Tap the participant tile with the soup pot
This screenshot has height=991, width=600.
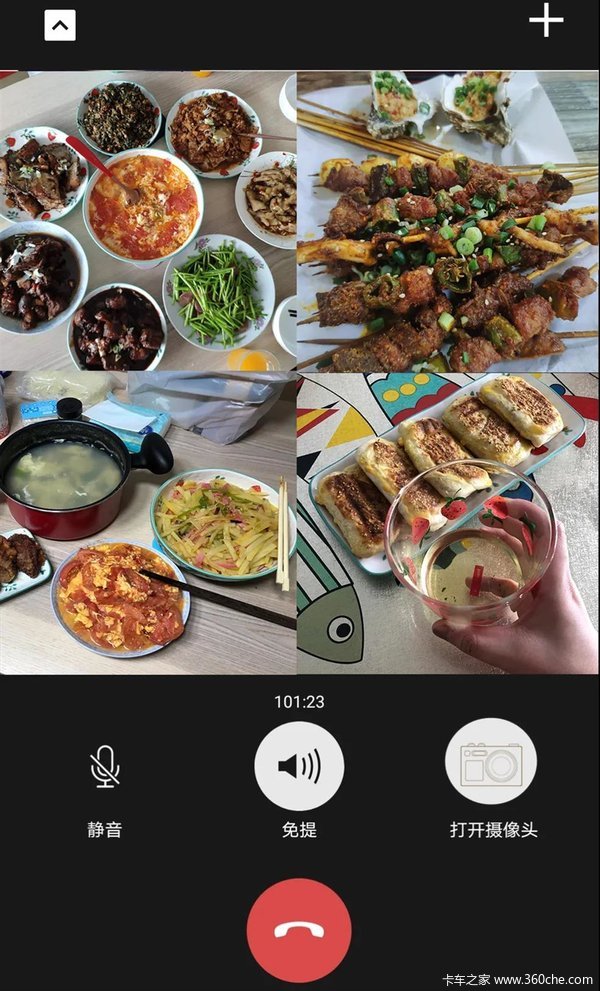(x=148, y=523)
